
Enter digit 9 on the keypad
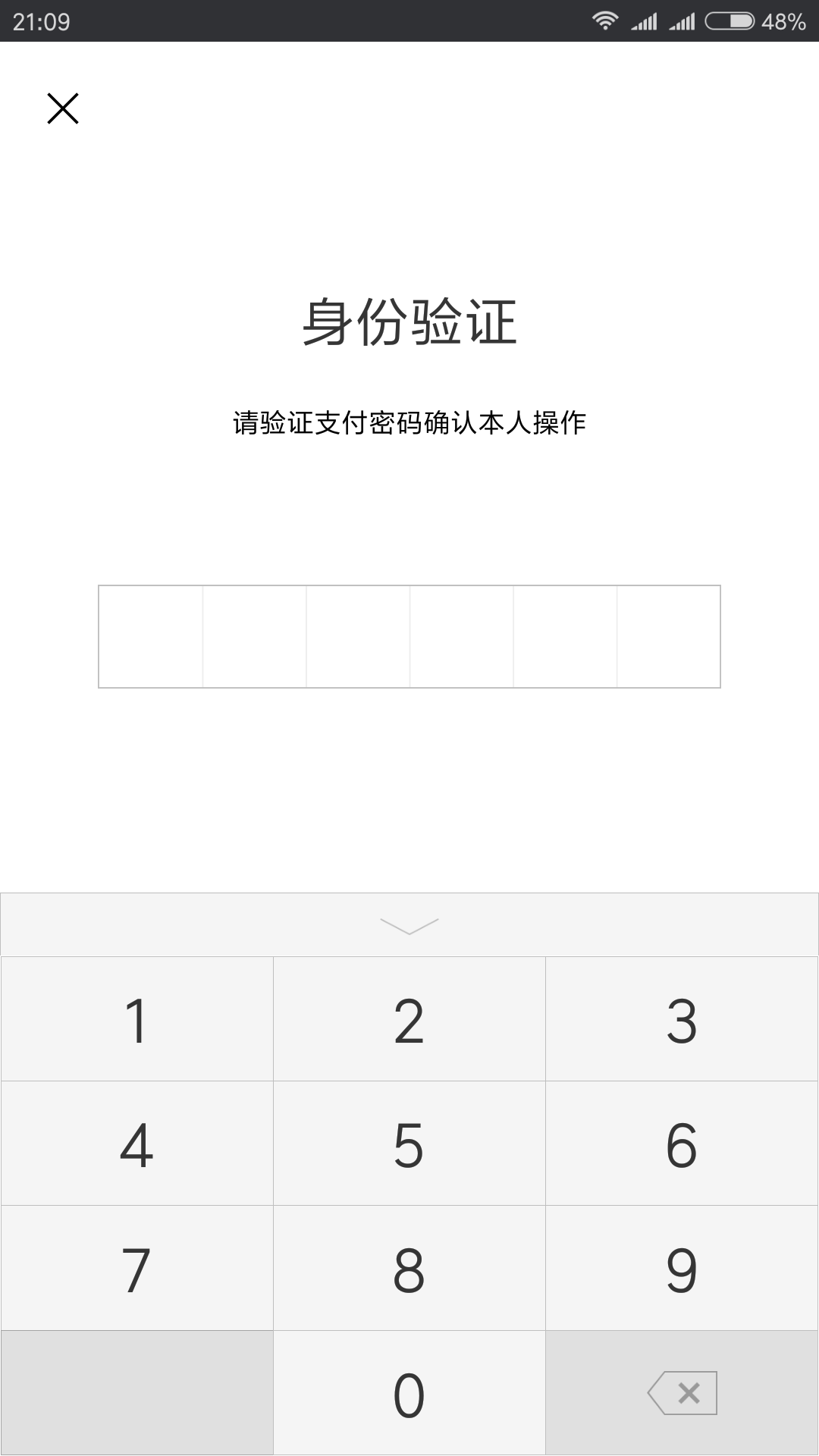click(x=682, y=1269)
